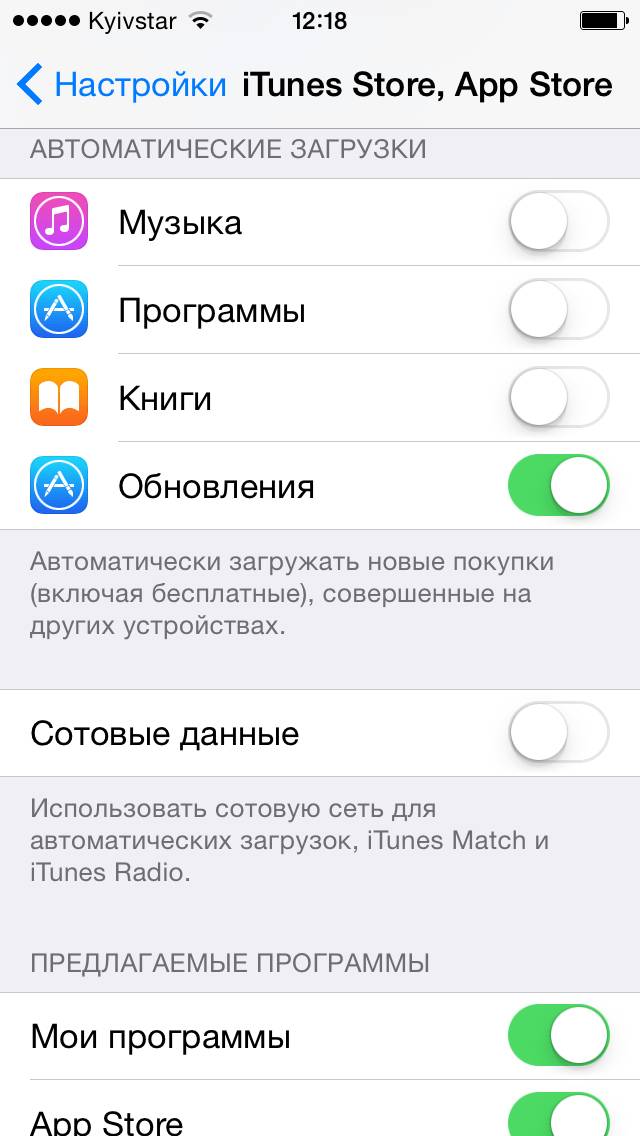Switch off Мои программы suggestions
The height and width of the screenshot is (1136, 640).
click(558, 1036)
